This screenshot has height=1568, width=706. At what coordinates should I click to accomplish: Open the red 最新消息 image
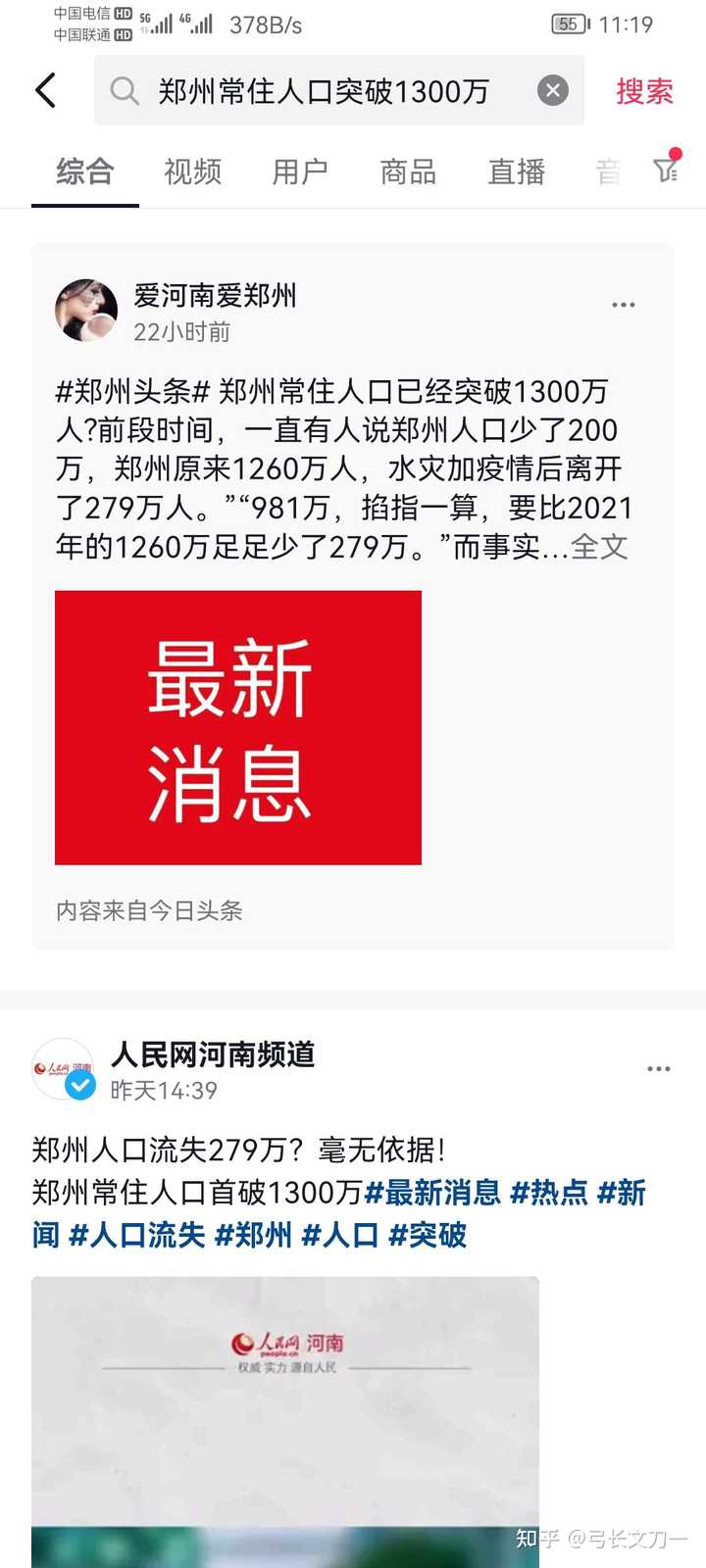coord(238,727)
